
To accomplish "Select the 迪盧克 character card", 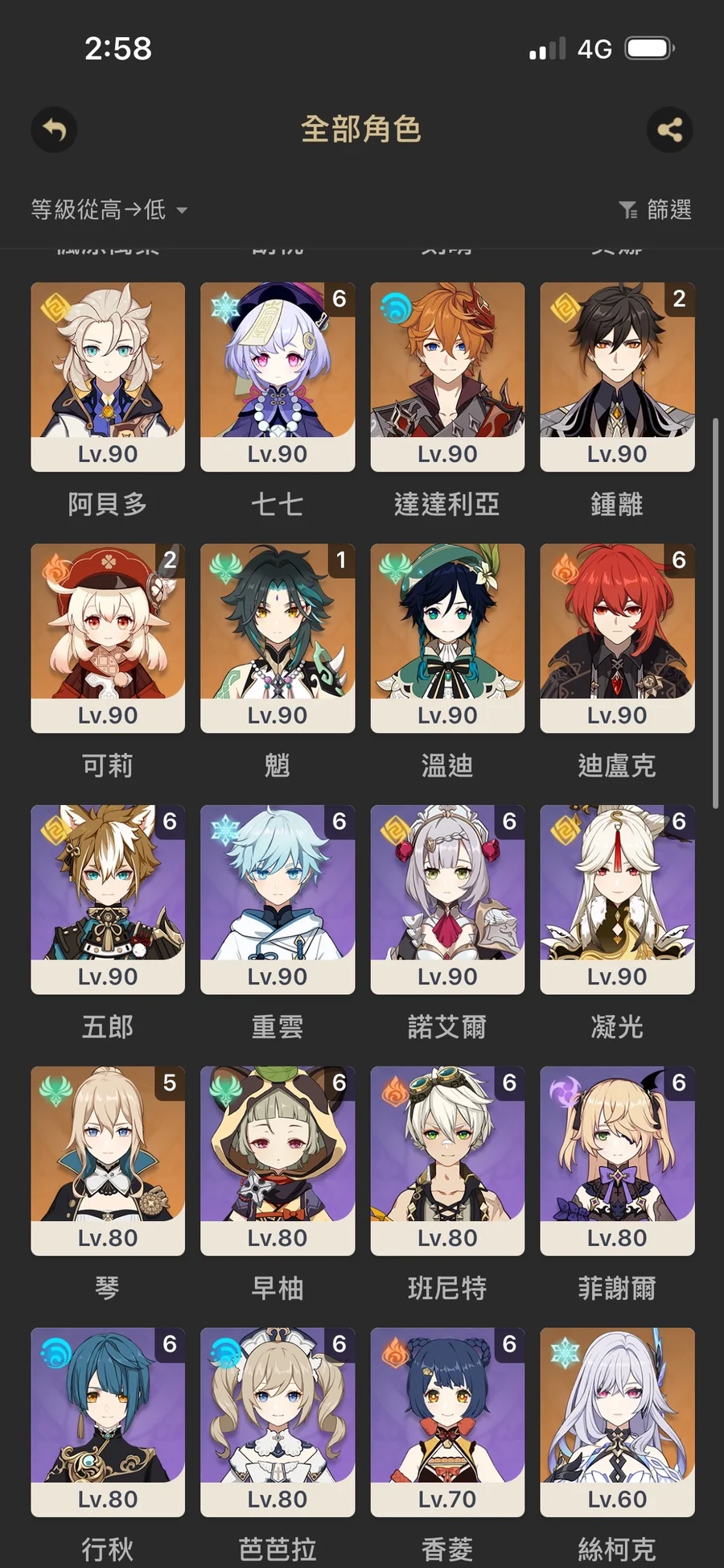I will 617,638.
